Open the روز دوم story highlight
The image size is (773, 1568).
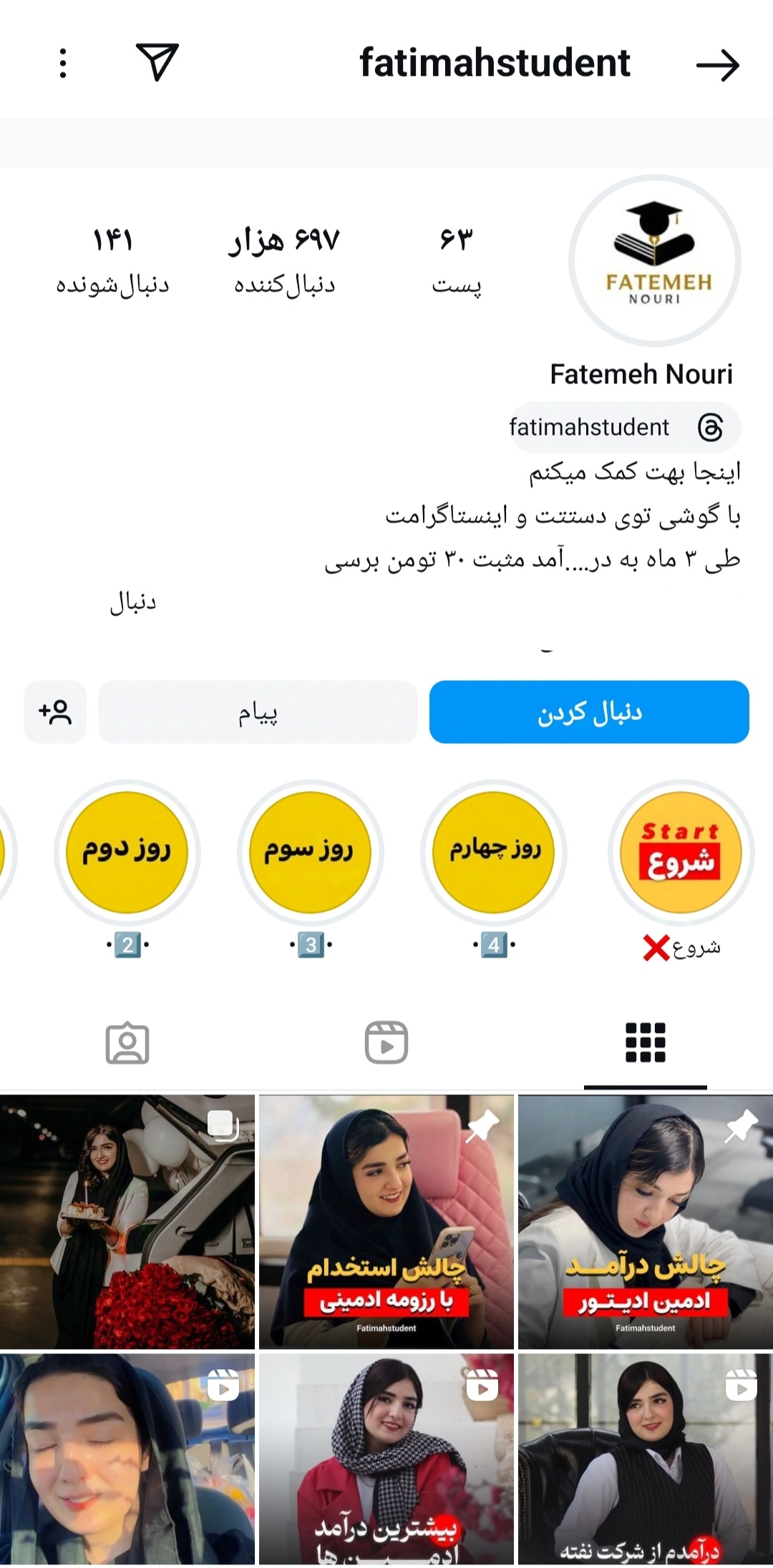[x=127, y=853]
